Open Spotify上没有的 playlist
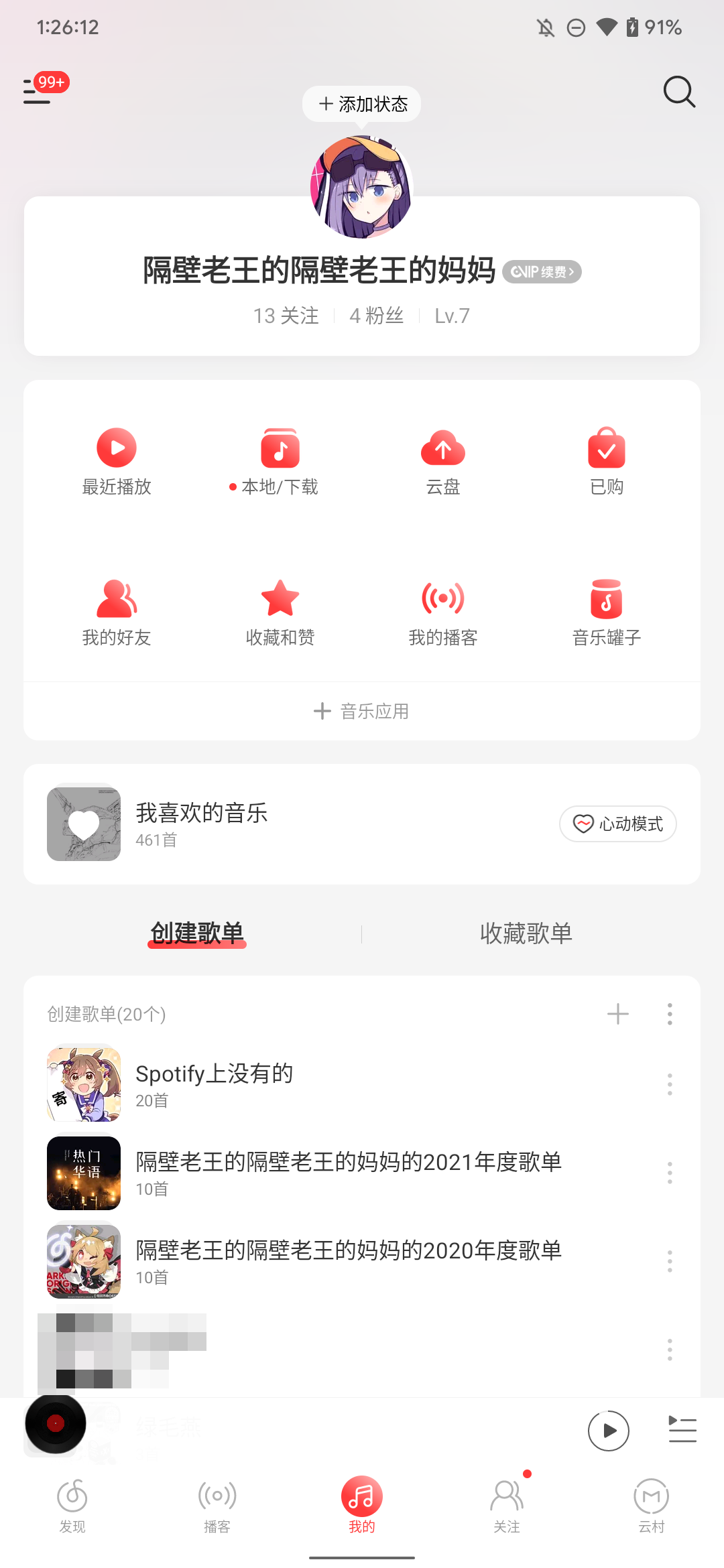 (x=349, y=1084)
